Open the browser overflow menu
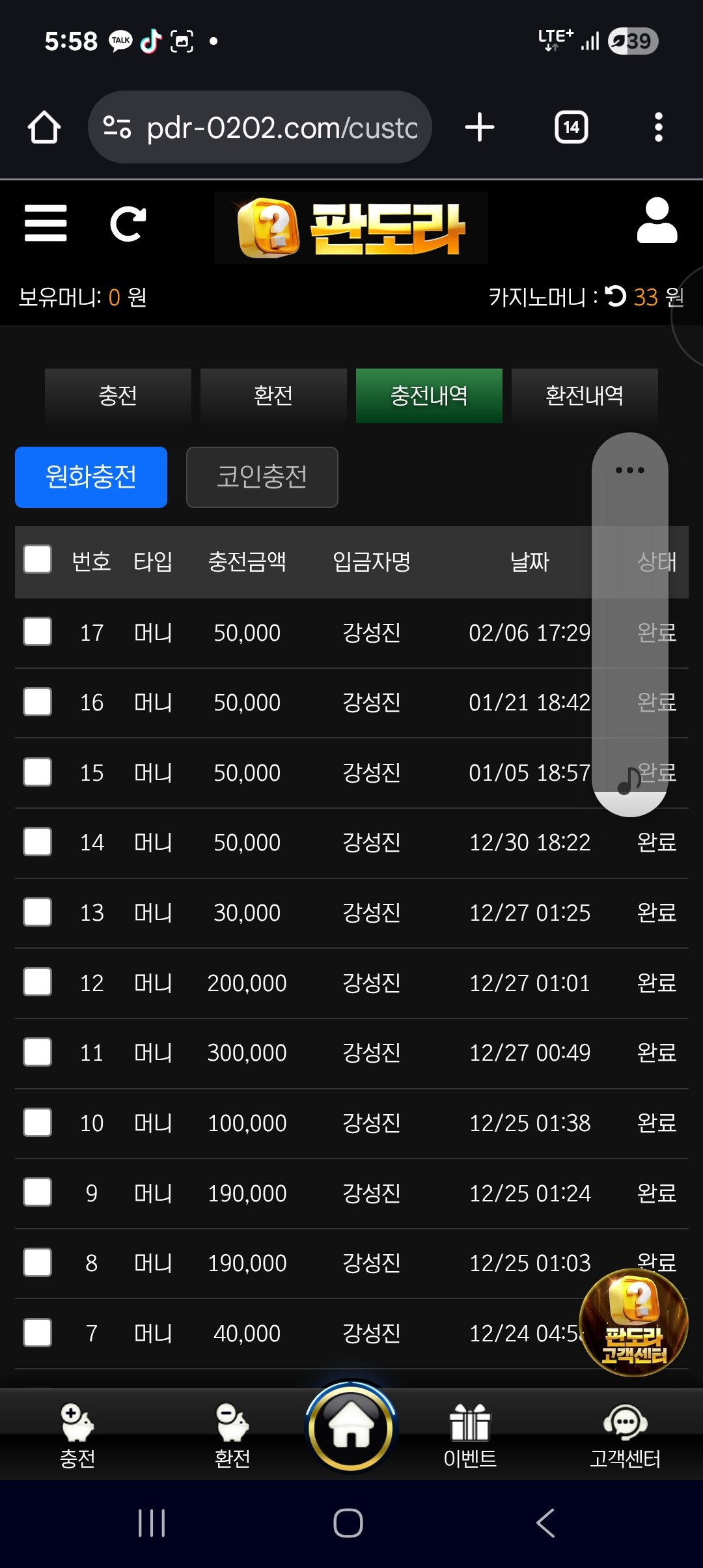The height and width of the screenshot is (1568, 703). 658,127
